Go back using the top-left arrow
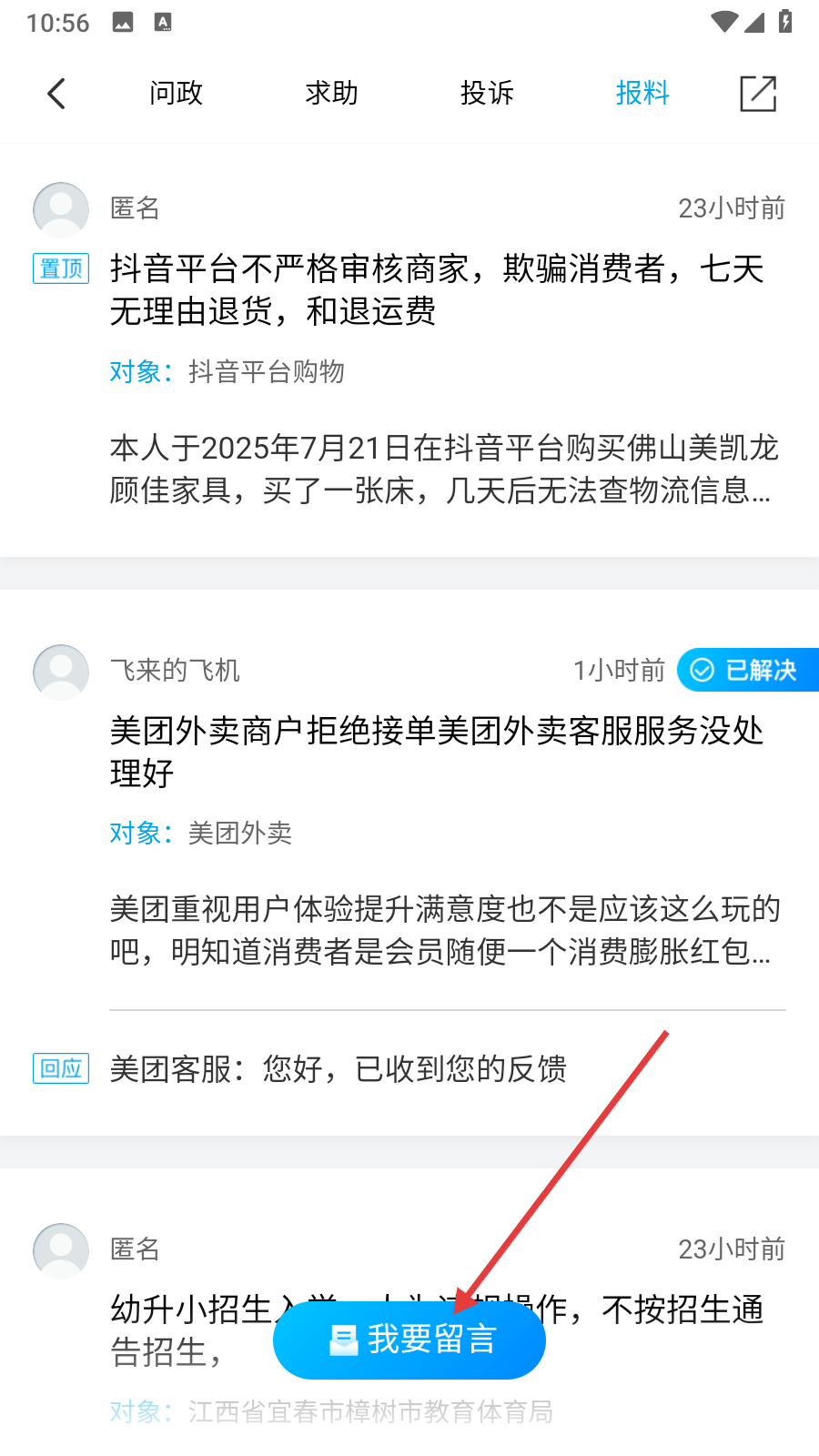 56,93
